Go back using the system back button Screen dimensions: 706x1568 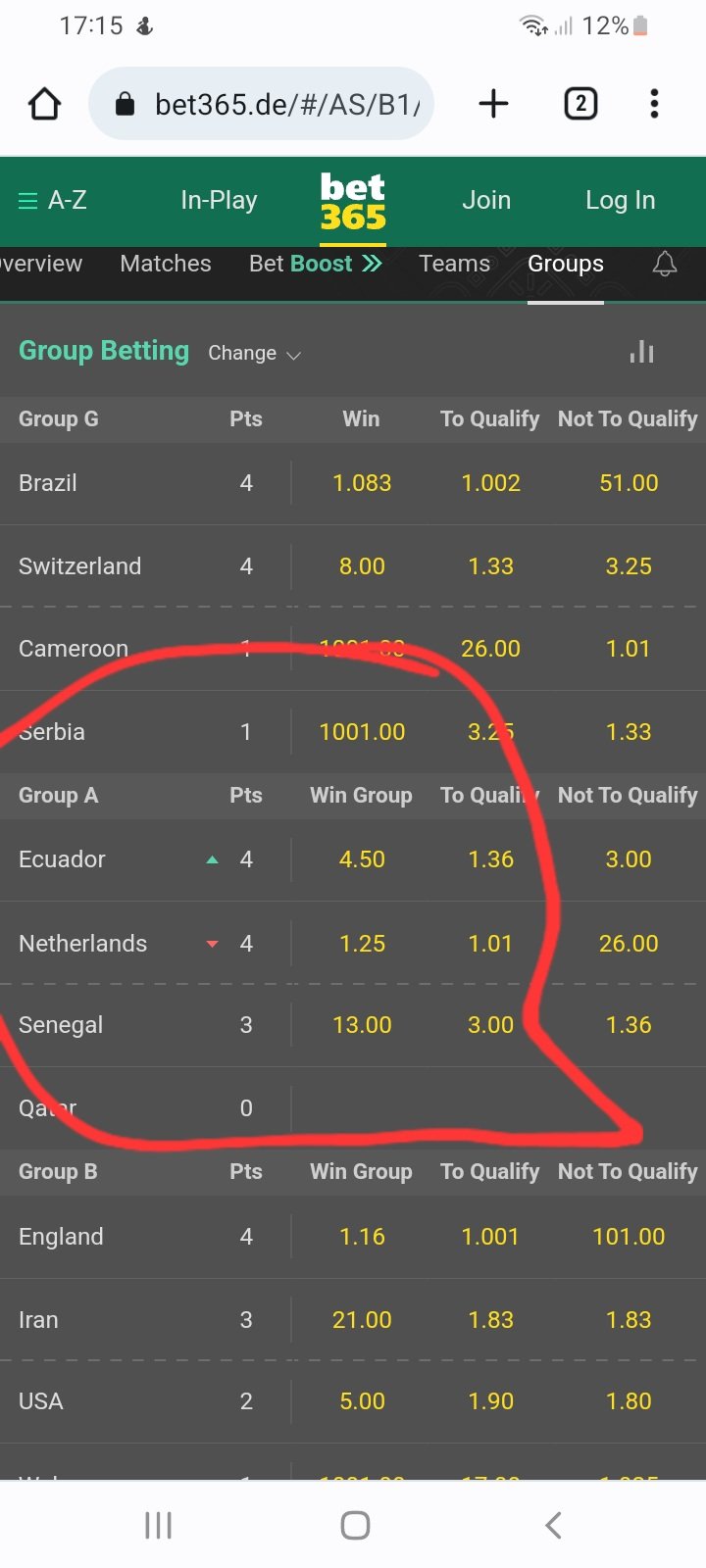553,1525
